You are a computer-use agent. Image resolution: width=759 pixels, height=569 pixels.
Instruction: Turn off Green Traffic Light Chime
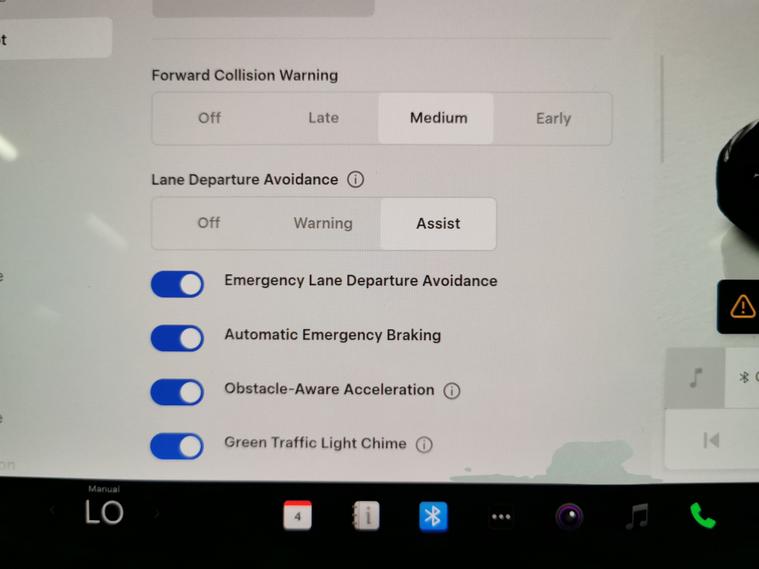tap(177, 445)
